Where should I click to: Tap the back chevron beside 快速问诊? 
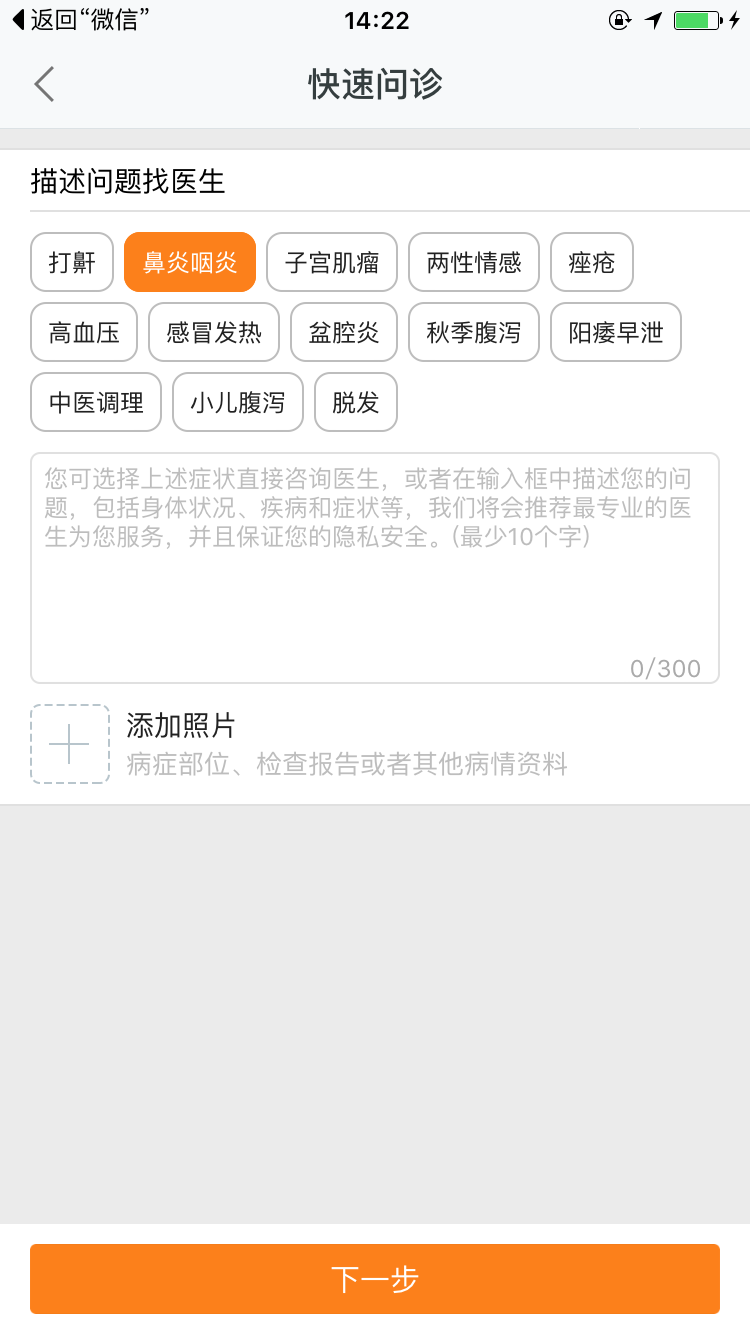pos(44,85)
